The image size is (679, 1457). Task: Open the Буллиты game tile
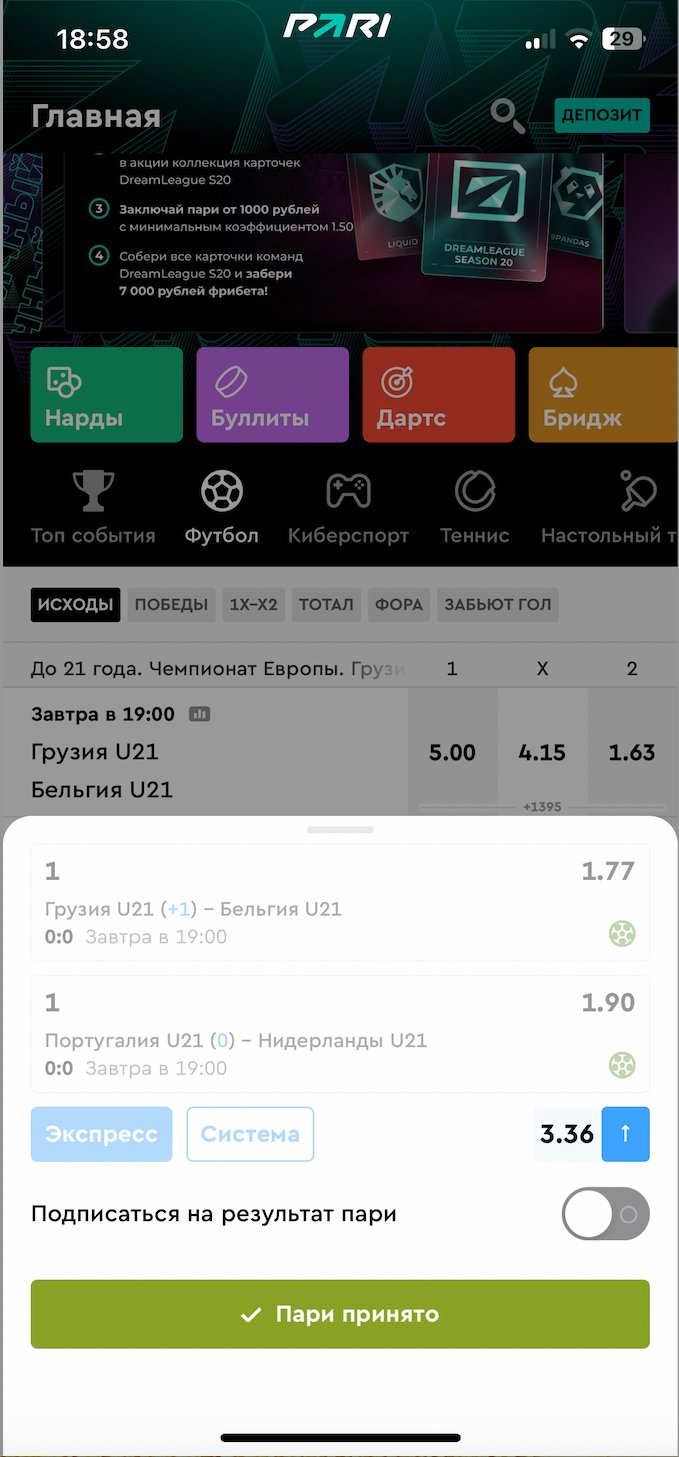[272, 395]
